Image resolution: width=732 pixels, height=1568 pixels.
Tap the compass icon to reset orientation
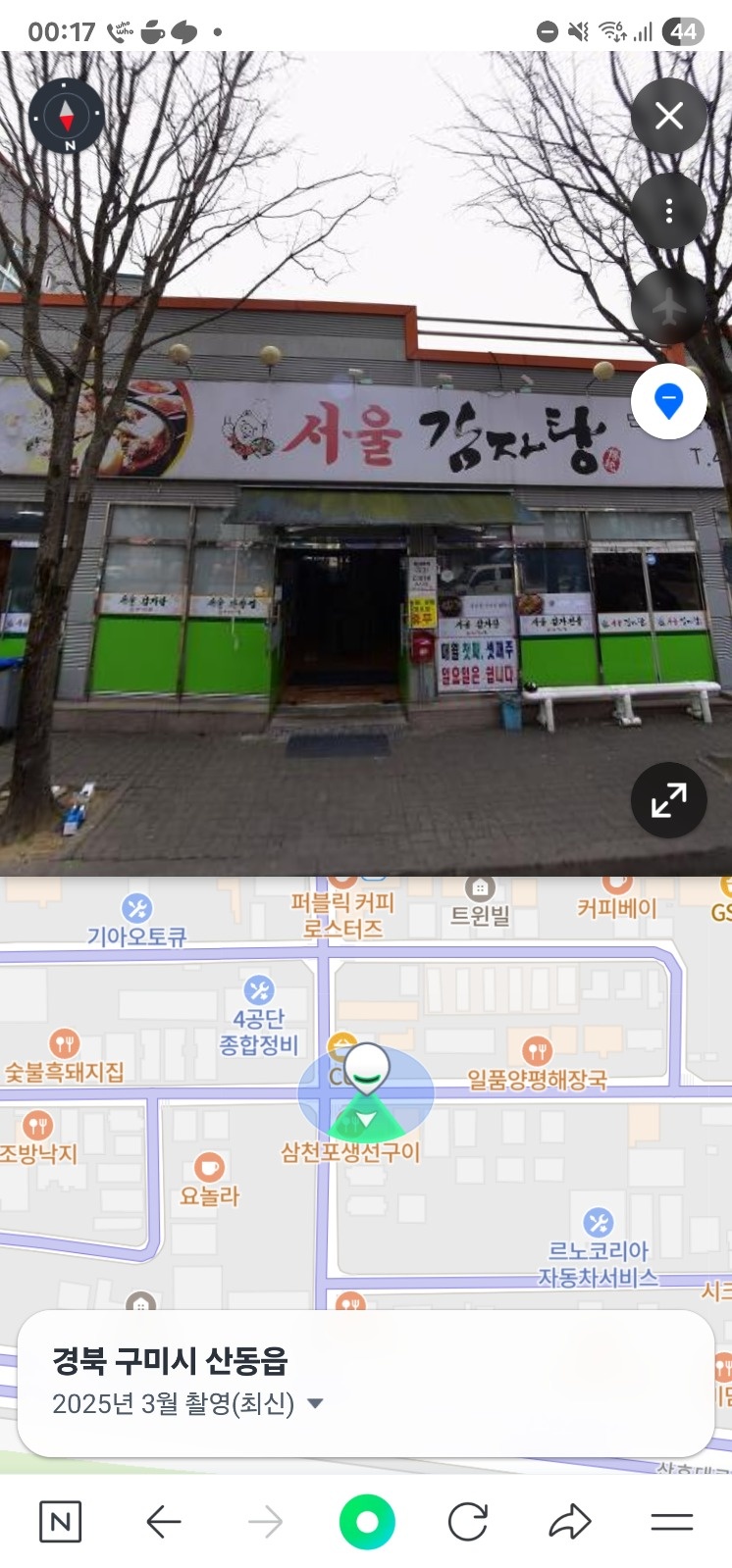67,116
